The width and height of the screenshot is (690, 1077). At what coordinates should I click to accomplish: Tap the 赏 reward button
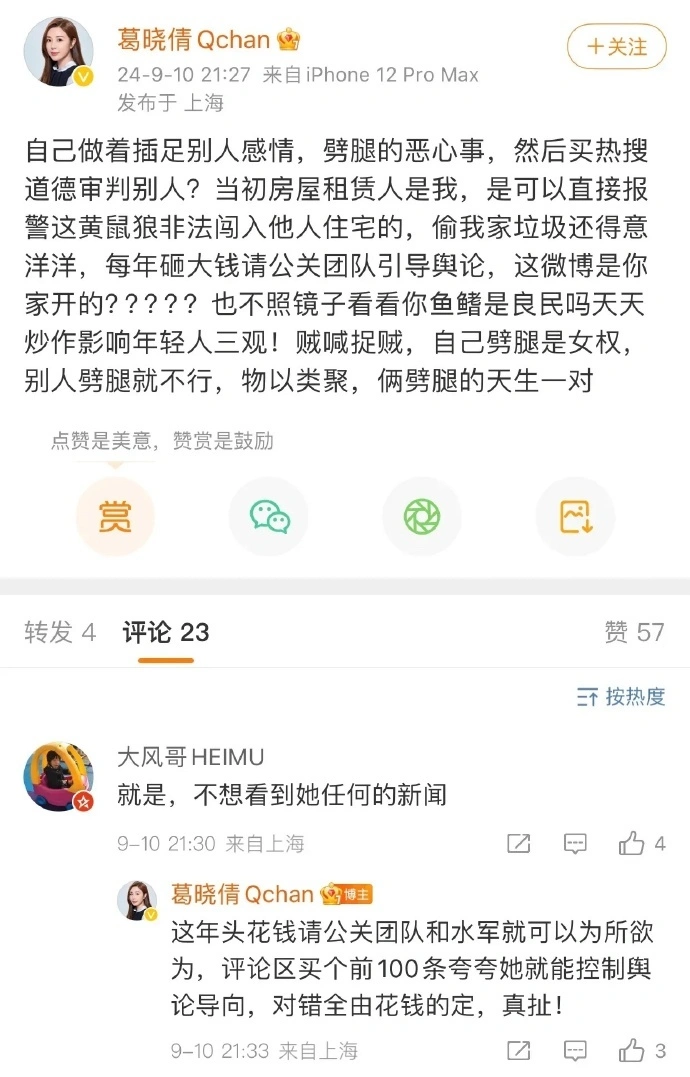click(x=115, y=516)
